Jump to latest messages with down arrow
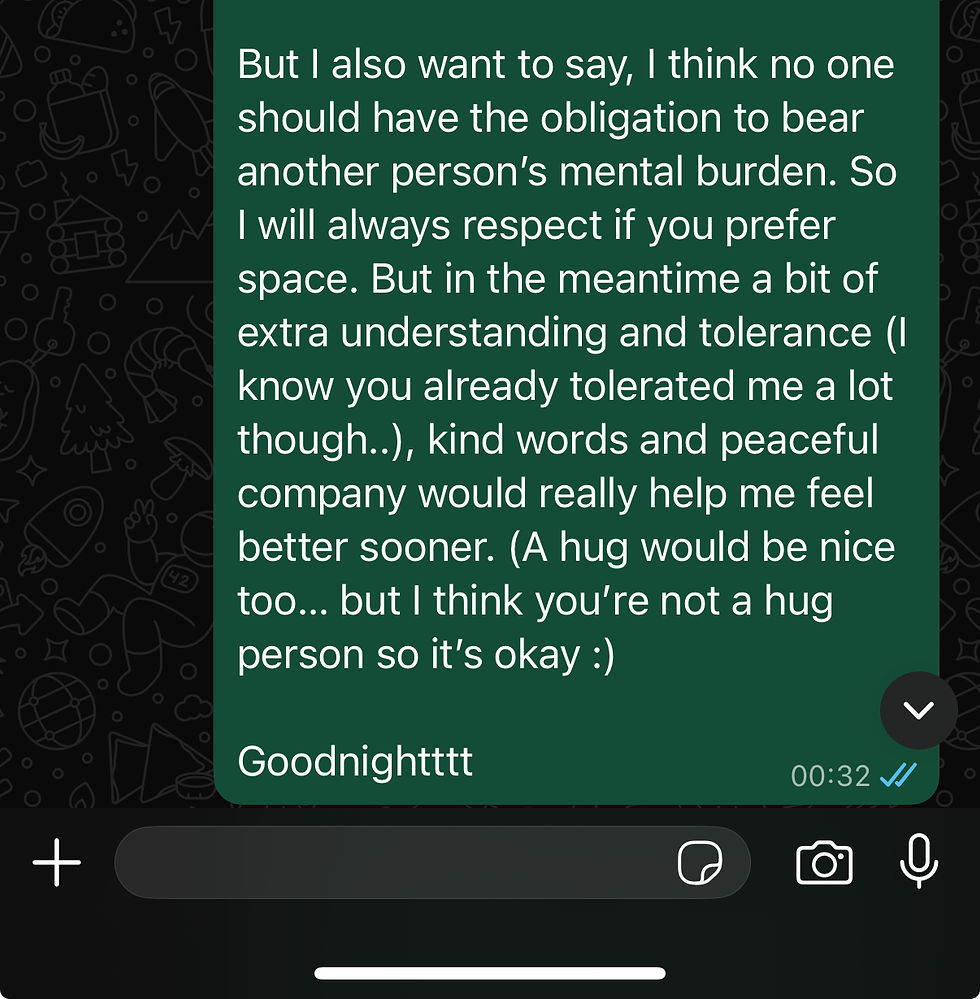980x999 pixels. click(x=918, y=710)
